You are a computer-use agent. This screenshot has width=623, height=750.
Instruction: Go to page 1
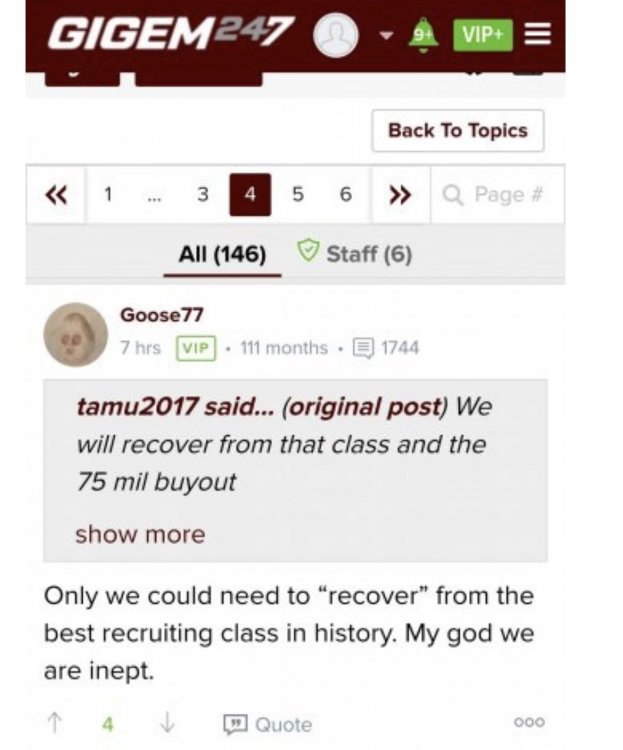pyautogui.click(x=107, y=195)
